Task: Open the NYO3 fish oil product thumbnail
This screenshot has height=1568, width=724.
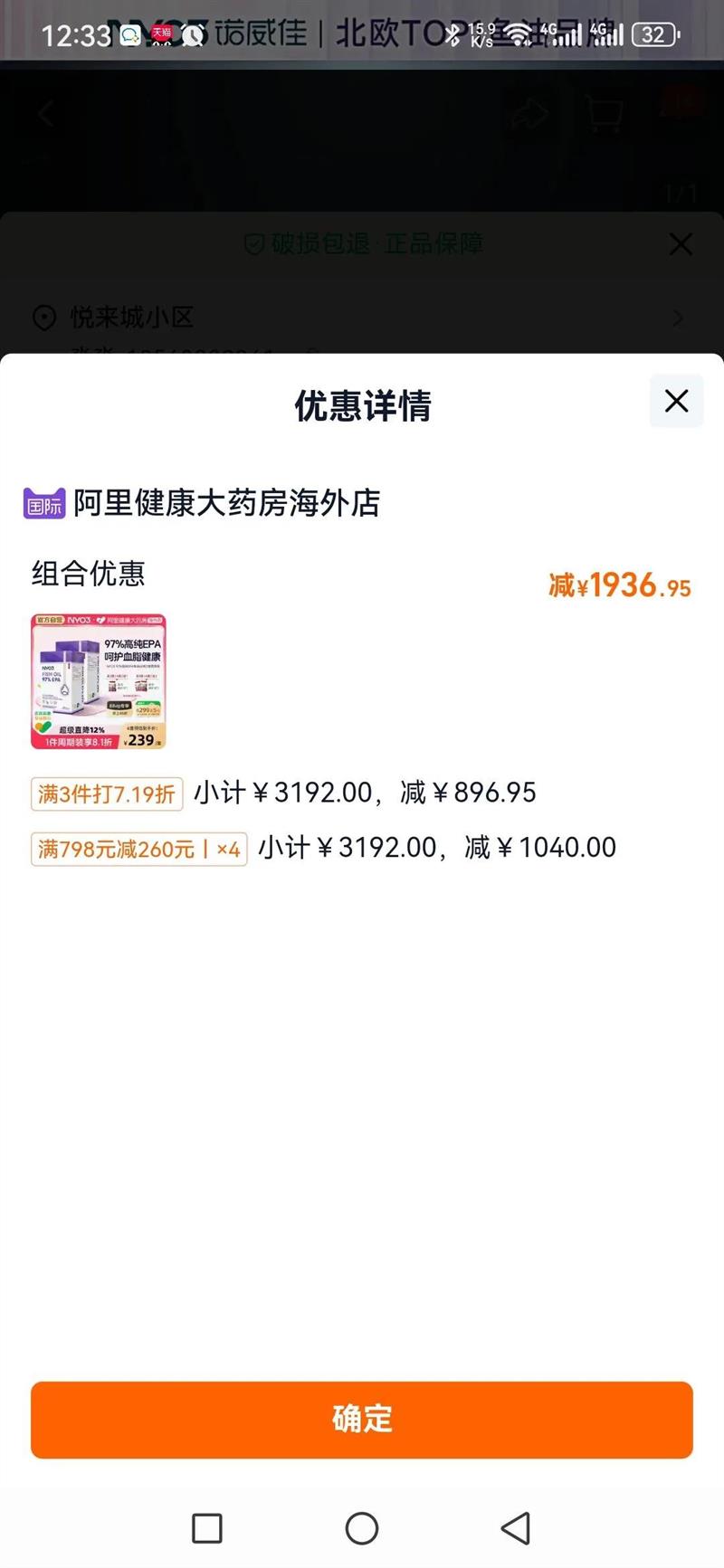Action: coord(99,681)
